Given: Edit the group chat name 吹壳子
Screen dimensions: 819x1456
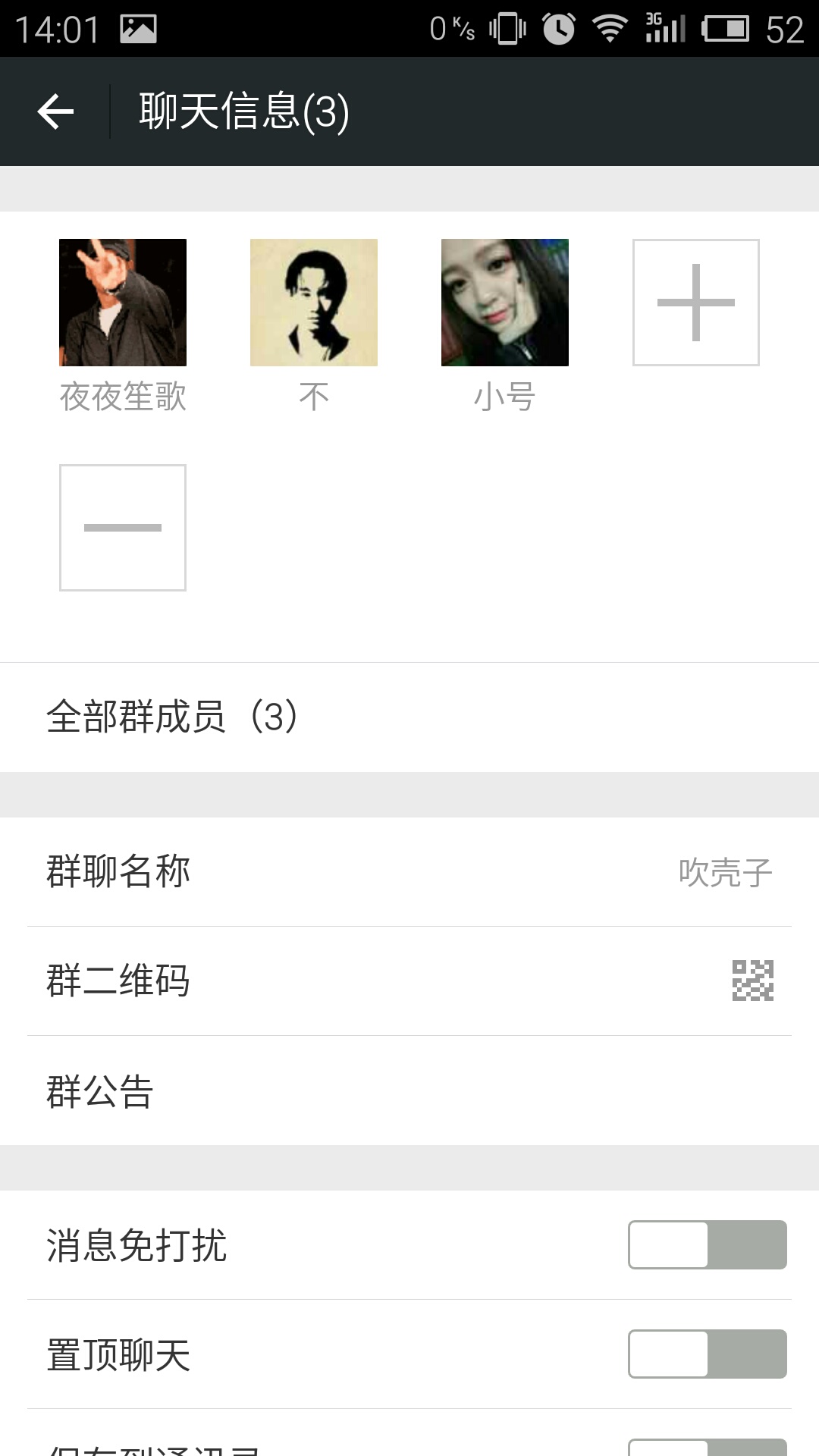Looking at the screenshot, I should tap(409, 872).
